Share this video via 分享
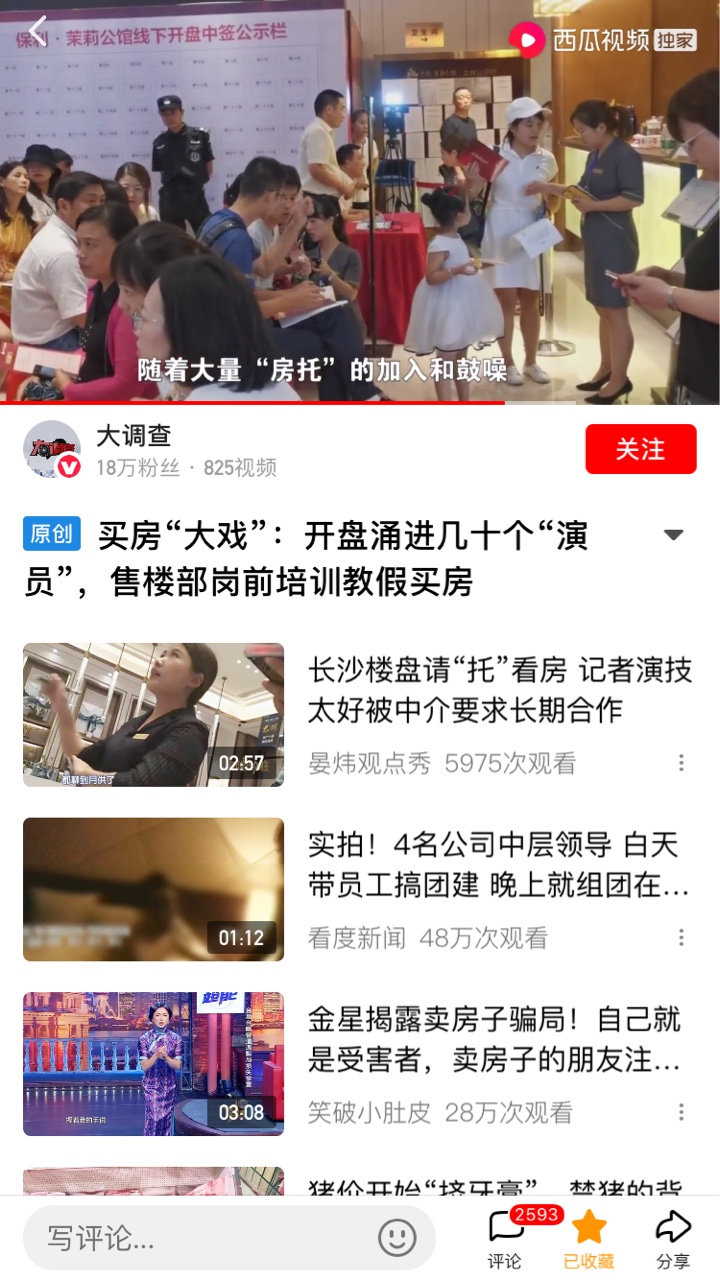The height and width of the screenshot is (1280, 720). [673, 1238]
